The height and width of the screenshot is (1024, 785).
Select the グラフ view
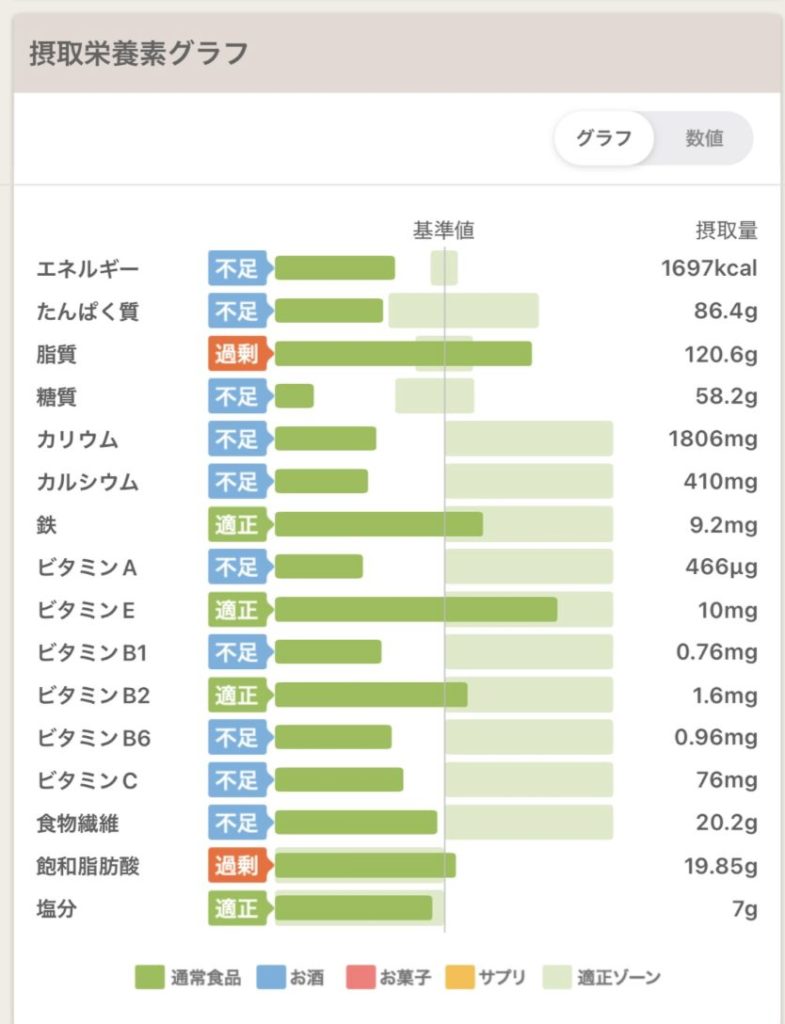(604, 138)
